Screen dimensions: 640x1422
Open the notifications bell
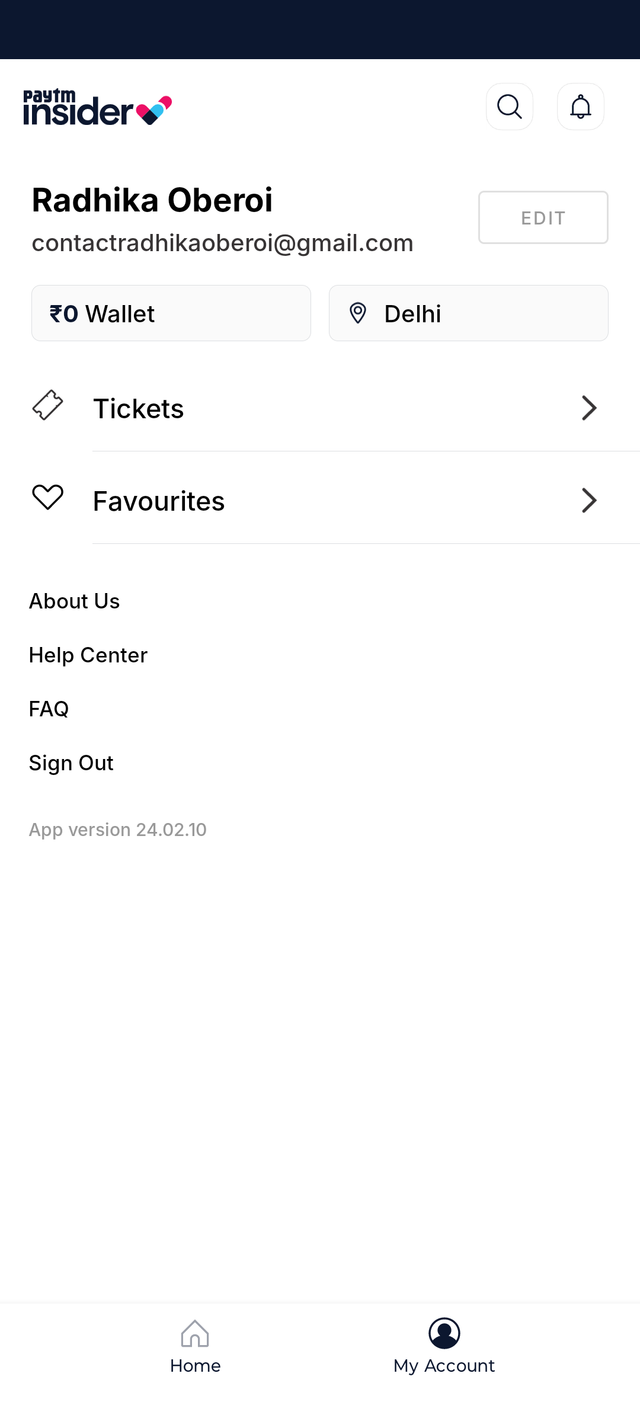tap(580, 107)
